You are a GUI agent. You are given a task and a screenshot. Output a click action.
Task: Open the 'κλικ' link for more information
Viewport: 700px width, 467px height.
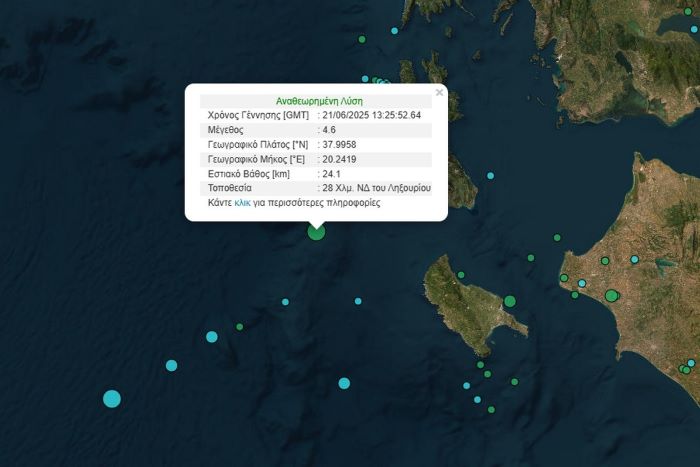[x=242, y=202]
